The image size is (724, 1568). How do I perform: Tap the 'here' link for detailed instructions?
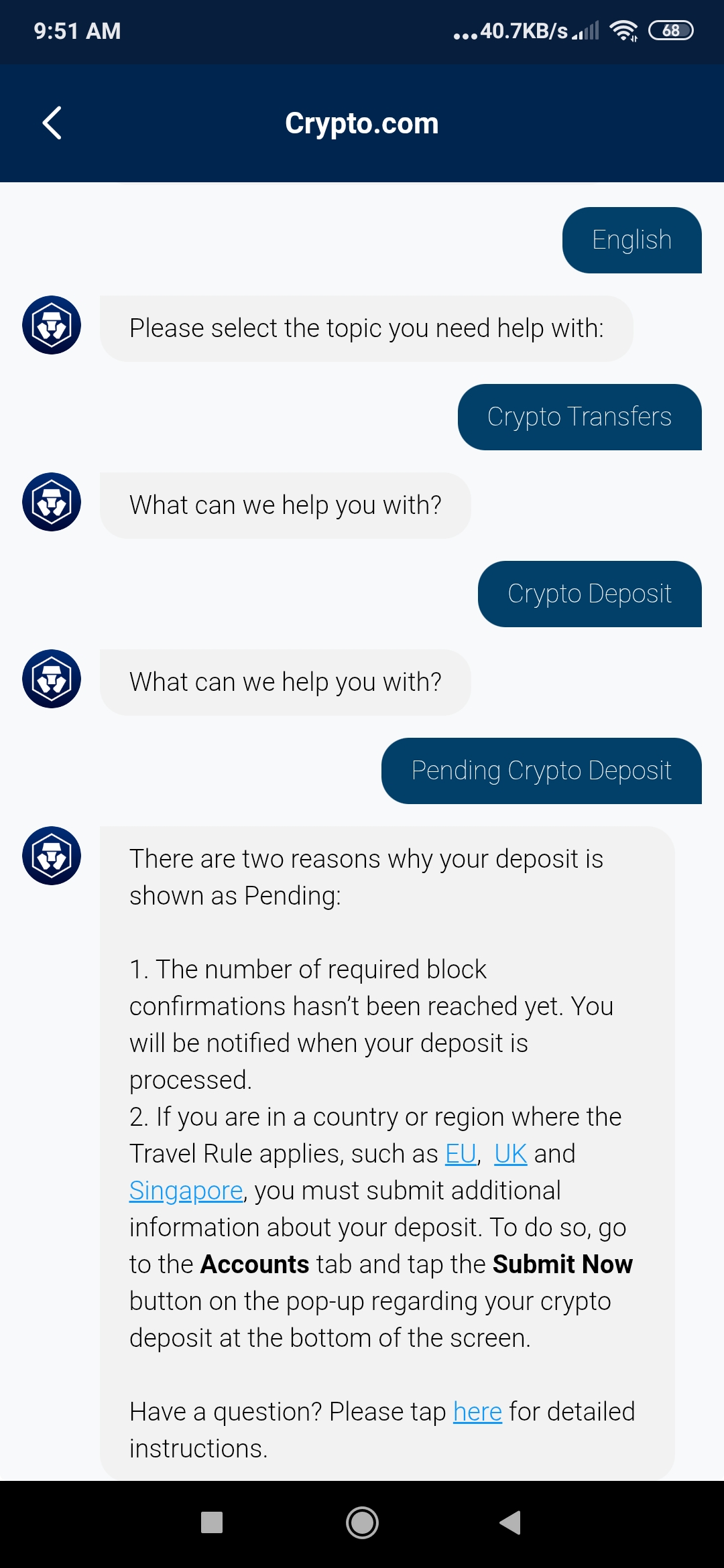477,1412
